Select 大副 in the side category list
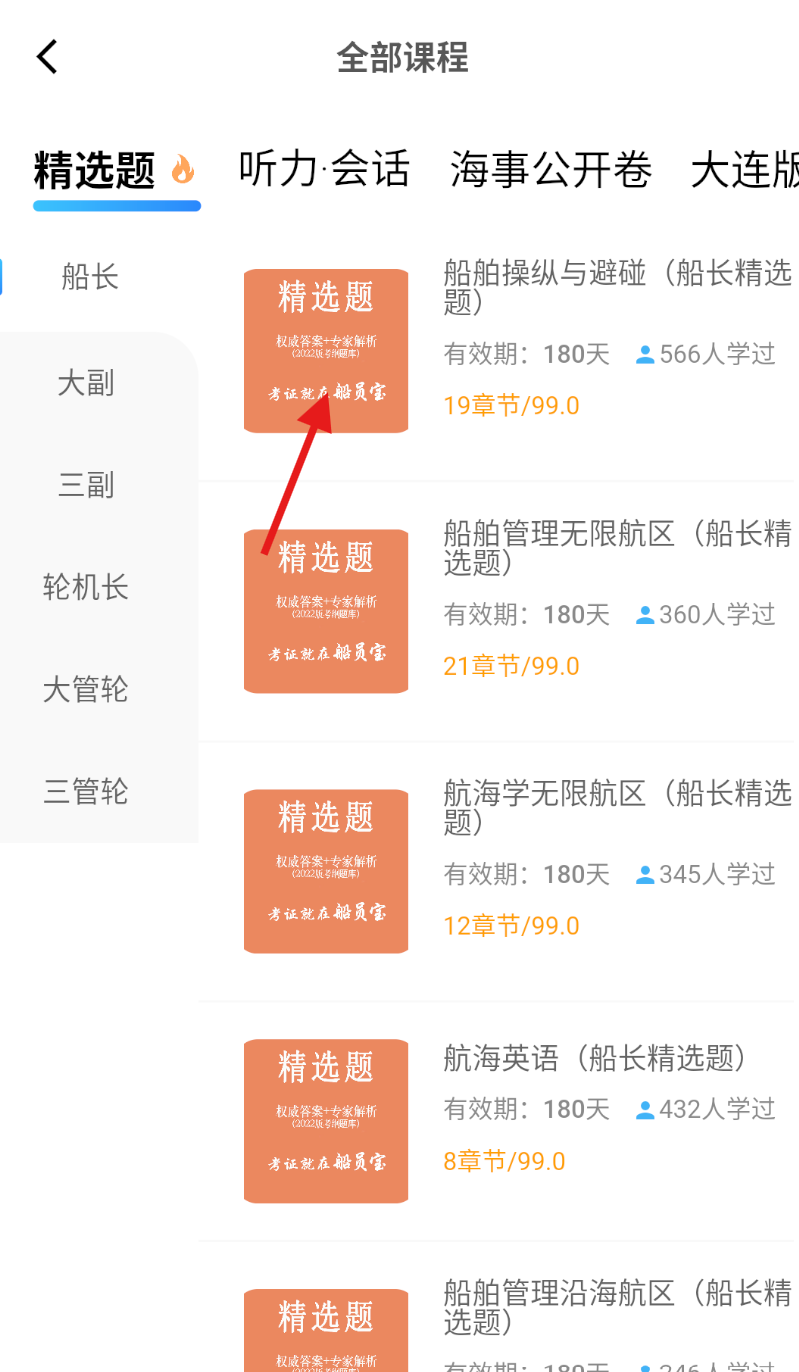This screenshot has width=799, height=1372. 86,382
